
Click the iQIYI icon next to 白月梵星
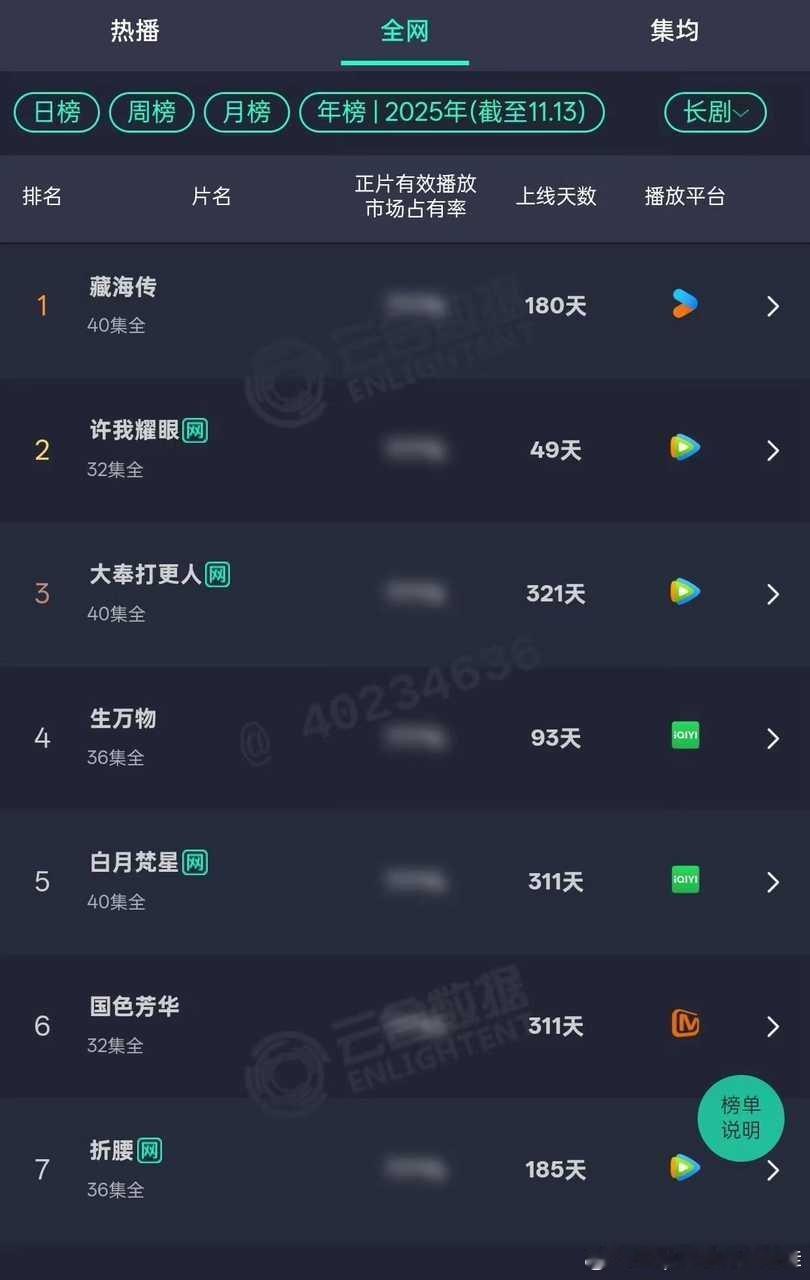pyautogui.click(x=683, y=880)
